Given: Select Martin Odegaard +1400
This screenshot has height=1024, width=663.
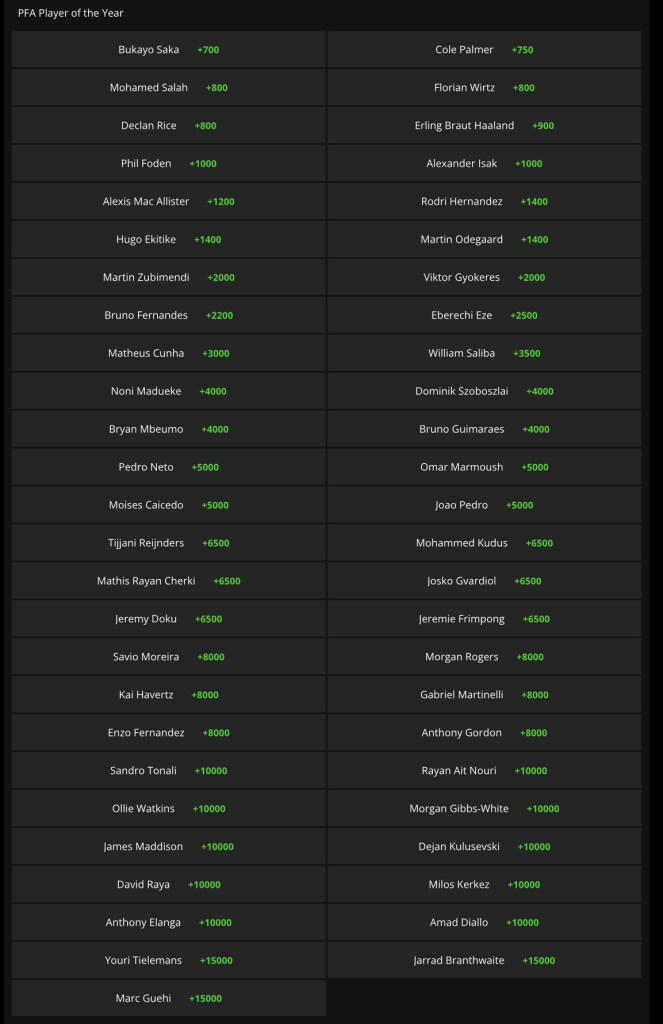Looking at the screenshot, I should pyautogui.click(x=484, y=239).
